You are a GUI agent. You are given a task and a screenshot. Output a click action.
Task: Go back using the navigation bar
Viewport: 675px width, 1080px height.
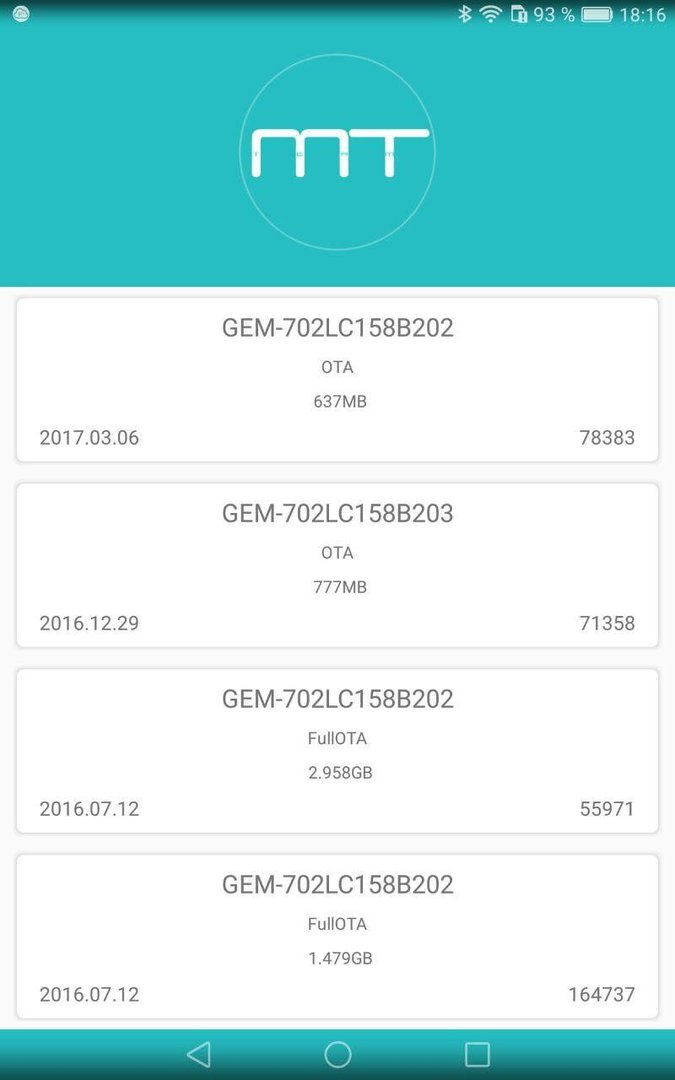coord(198,1054)
